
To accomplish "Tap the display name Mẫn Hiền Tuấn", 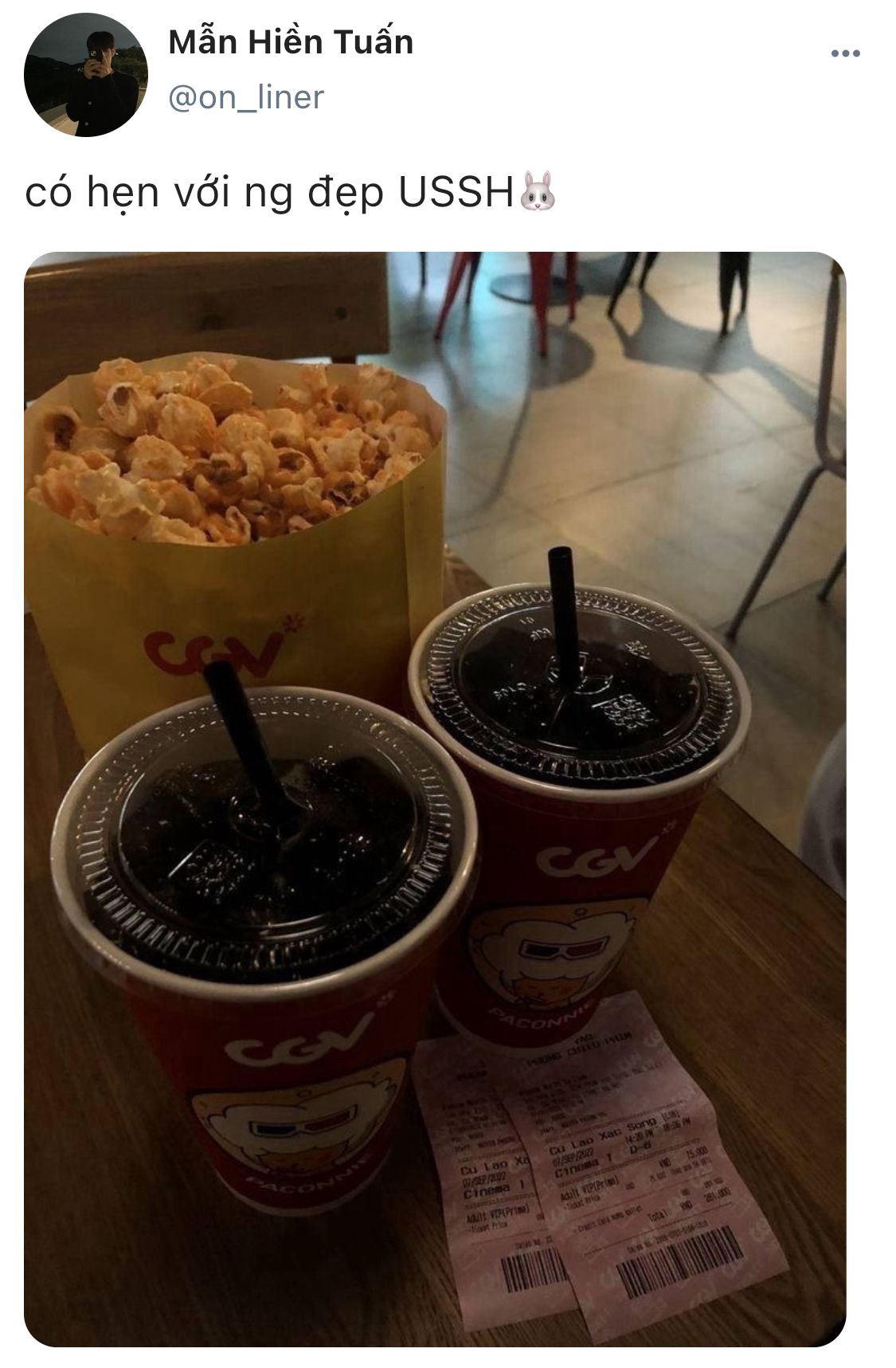I will point(291,42).
